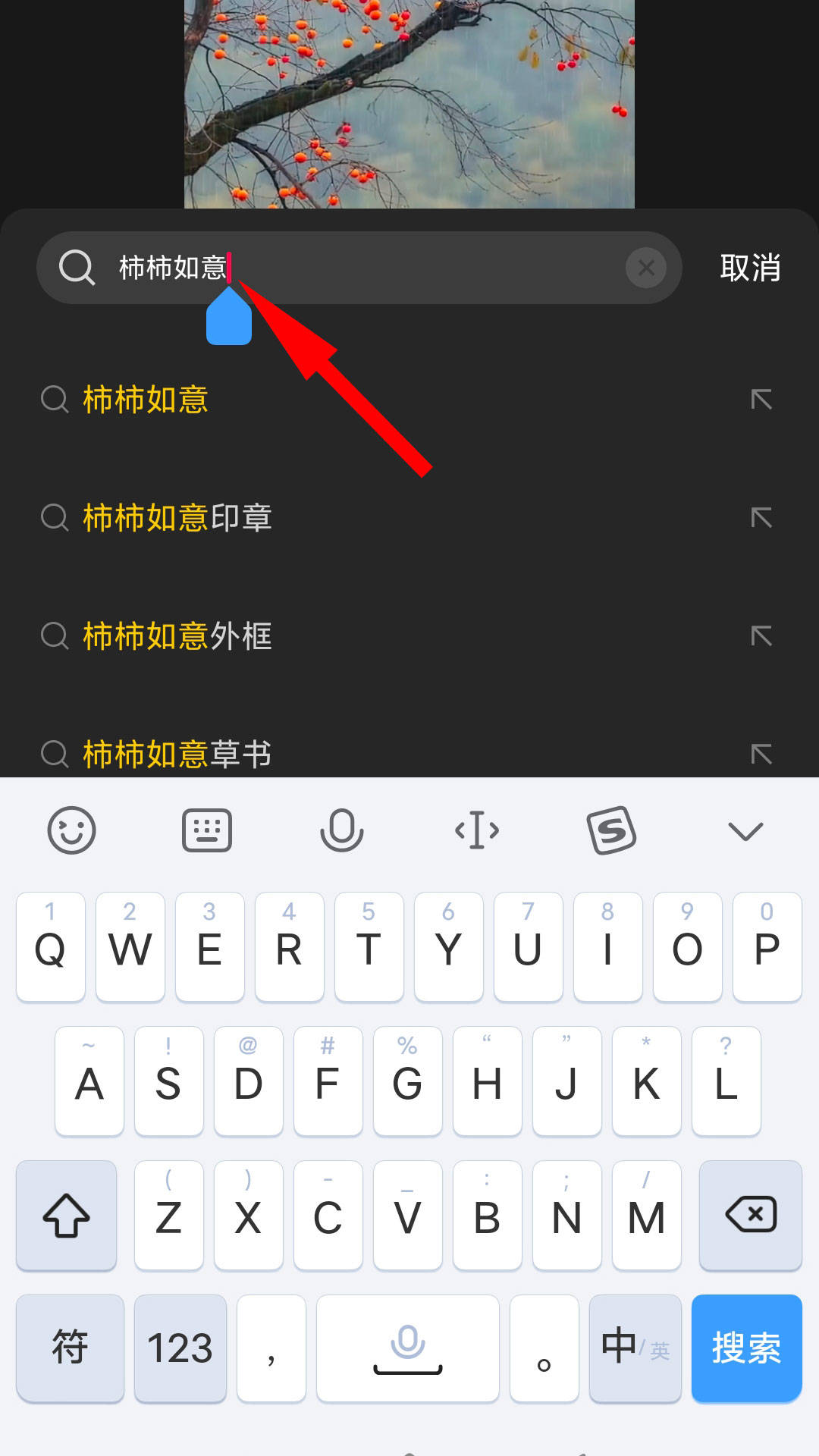Fill the search box using 柿柿如意外框 arrow
The image size is (819, 1456).
[x=761, y=636]
